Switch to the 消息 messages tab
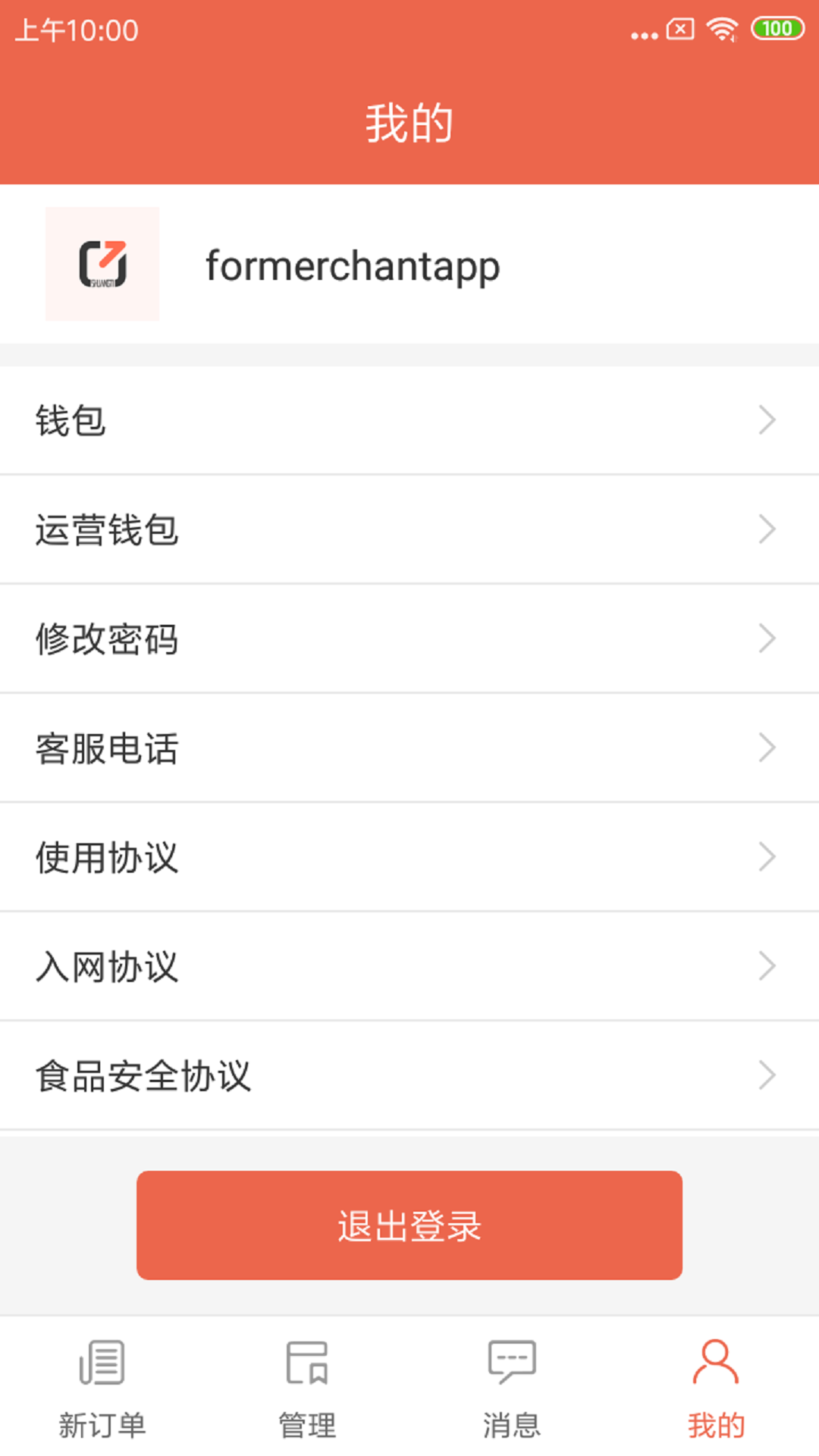This screenshot has height=1456, width=819. [512, 1388]
